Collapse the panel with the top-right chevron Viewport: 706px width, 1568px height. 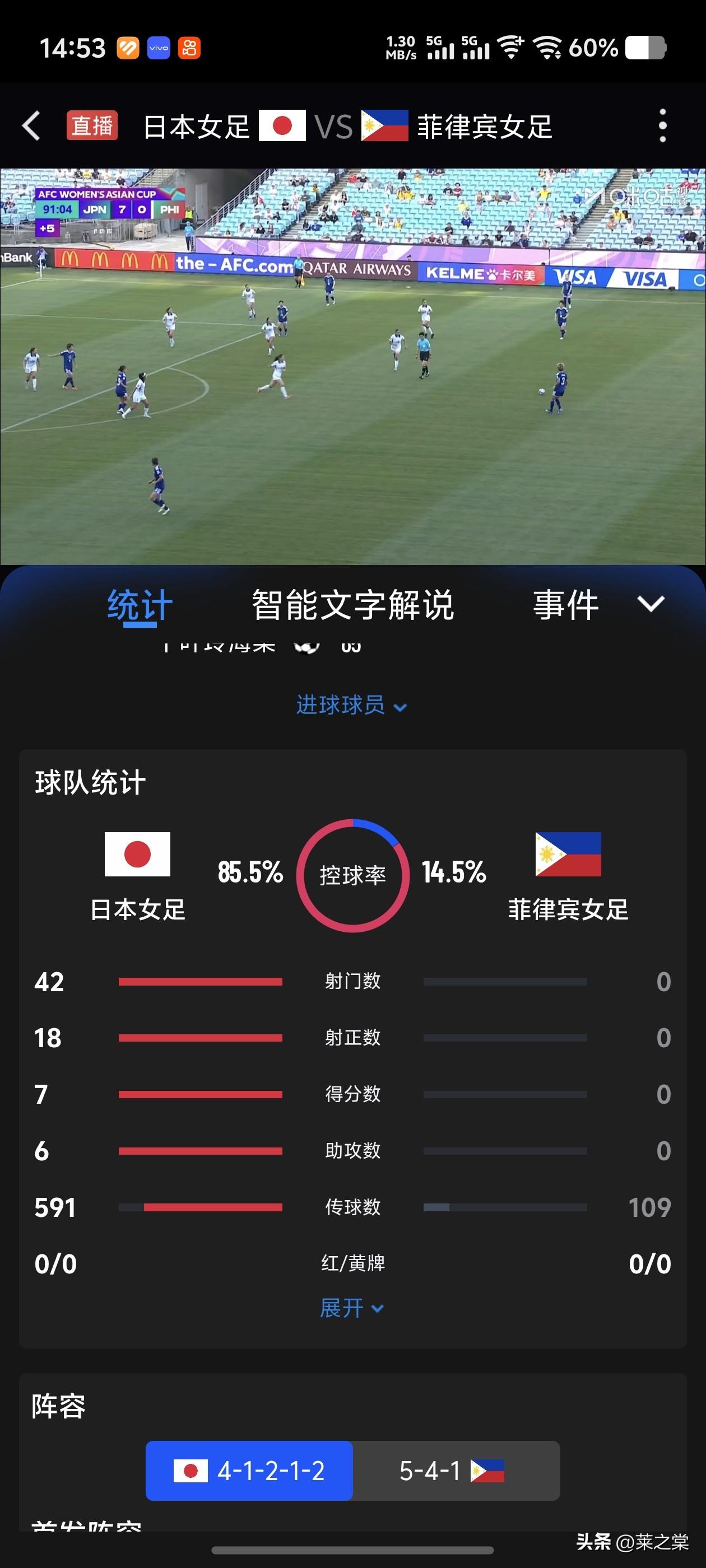[651, 604]
